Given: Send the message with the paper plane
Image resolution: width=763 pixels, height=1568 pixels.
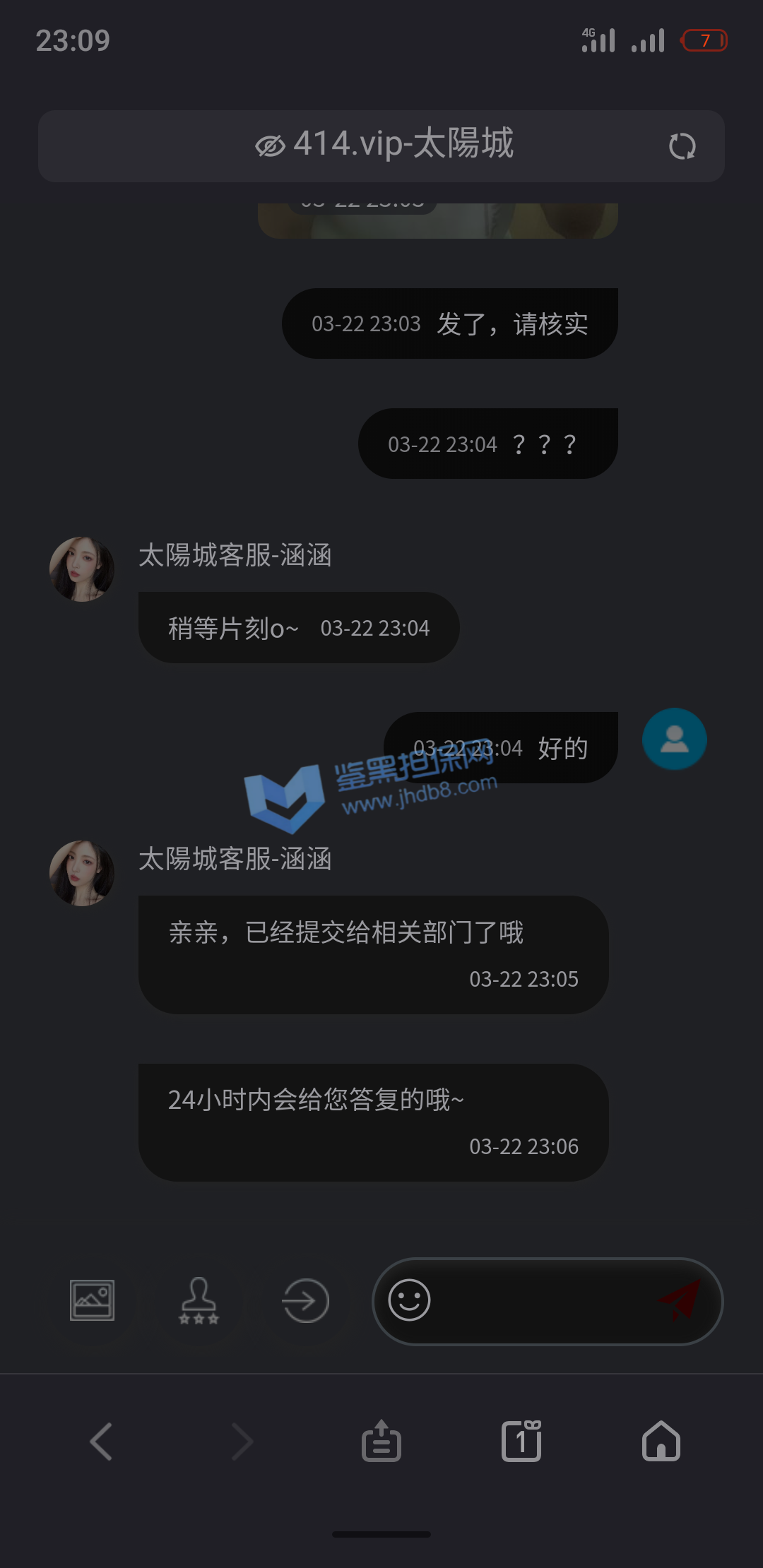Looking at the screenshot, I should click(x=679, y=1300).
